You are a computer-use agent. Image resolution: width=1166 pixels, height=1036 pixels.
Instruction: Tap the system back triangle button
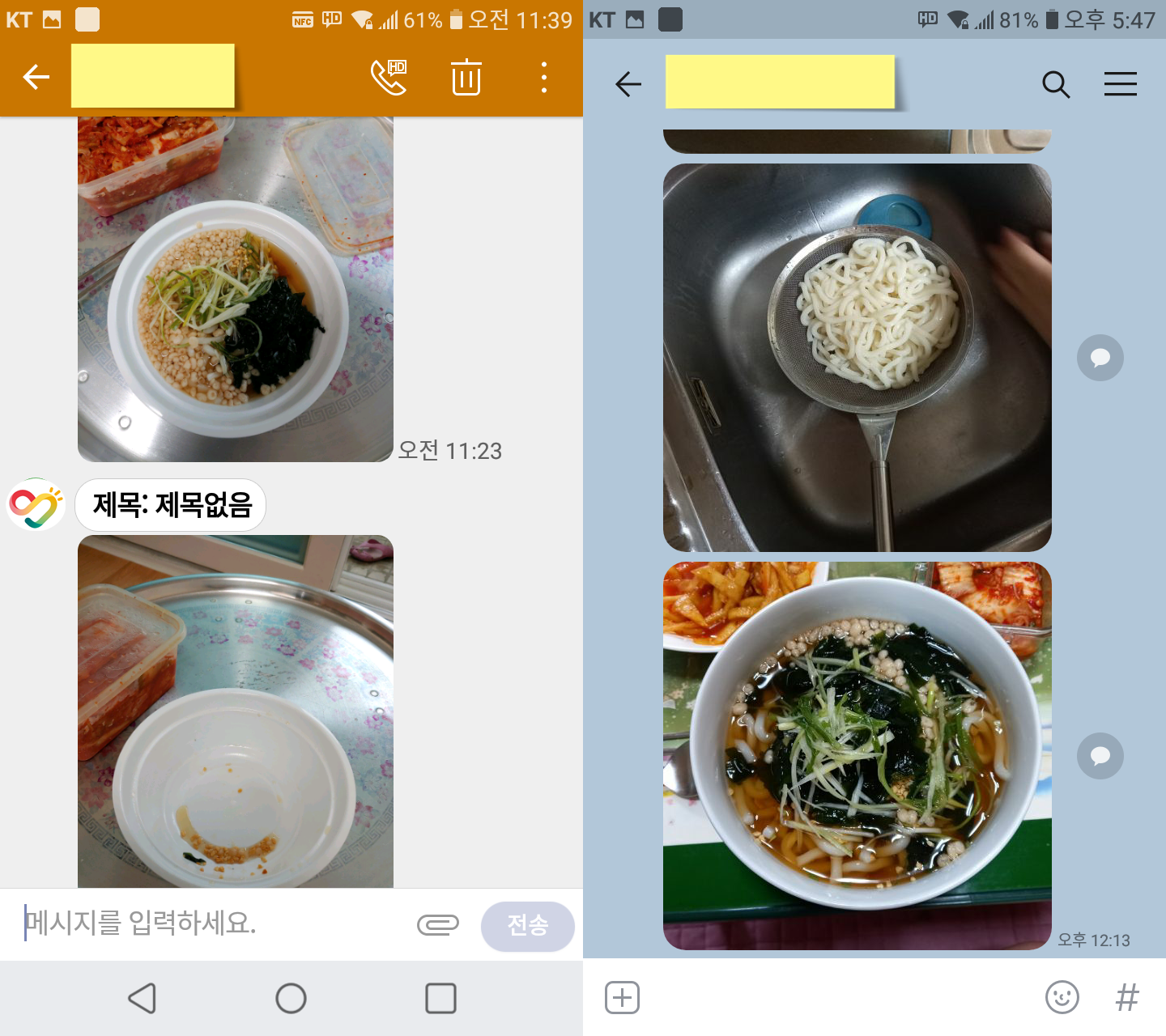coord(143,998)
